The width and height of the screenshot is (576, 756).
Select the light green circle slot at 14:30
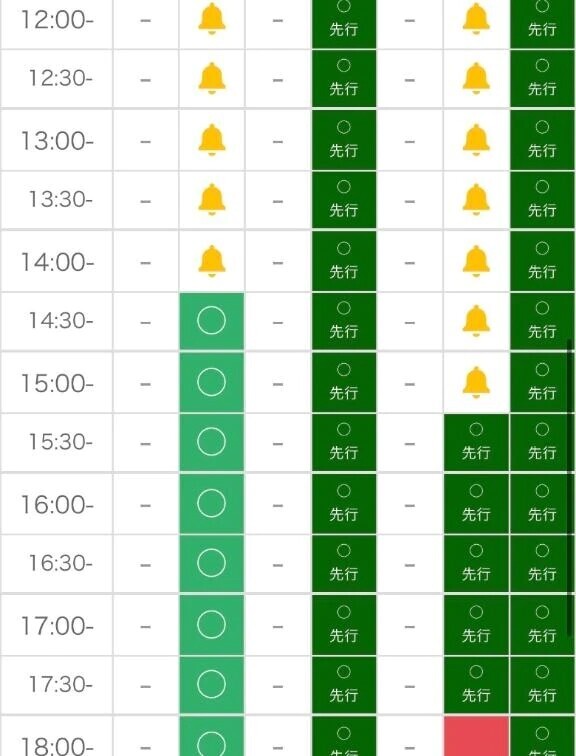(x=212, y=321)
